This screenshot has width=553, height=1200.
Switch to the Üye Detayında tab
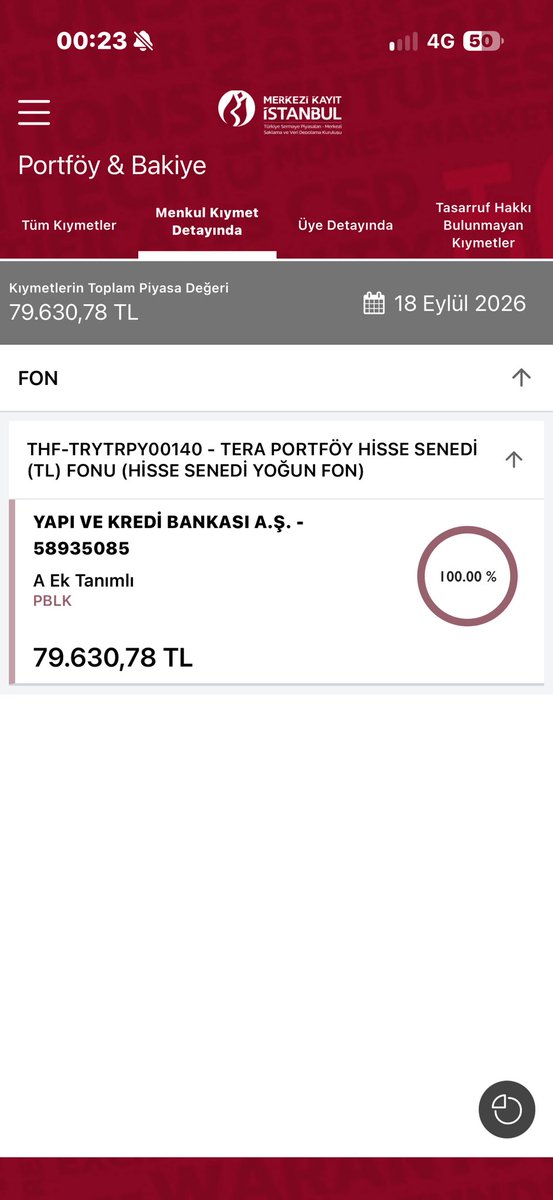(345, 225)
